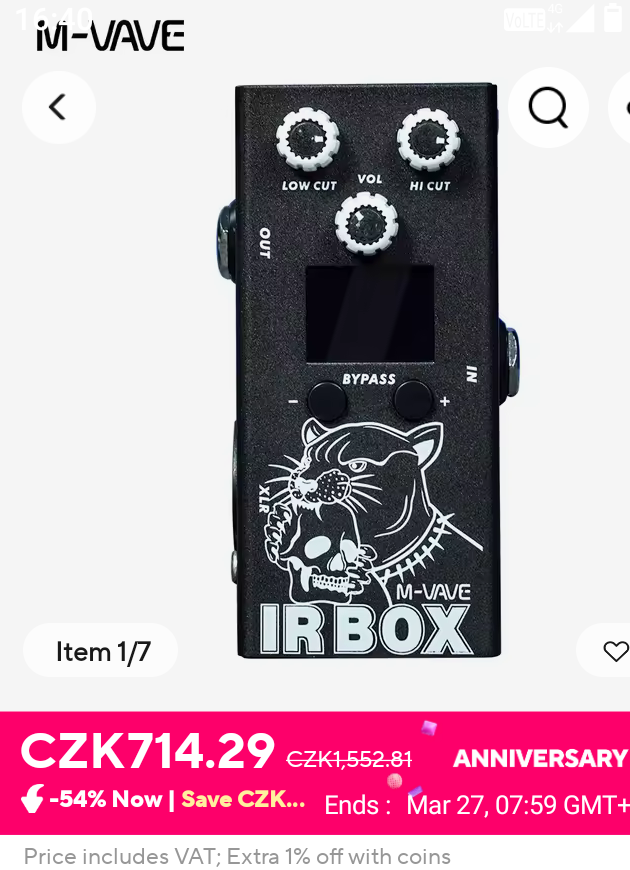Screen dimensions: 630x870
Task: Go back to the previous page
Action: coord(58,107)
